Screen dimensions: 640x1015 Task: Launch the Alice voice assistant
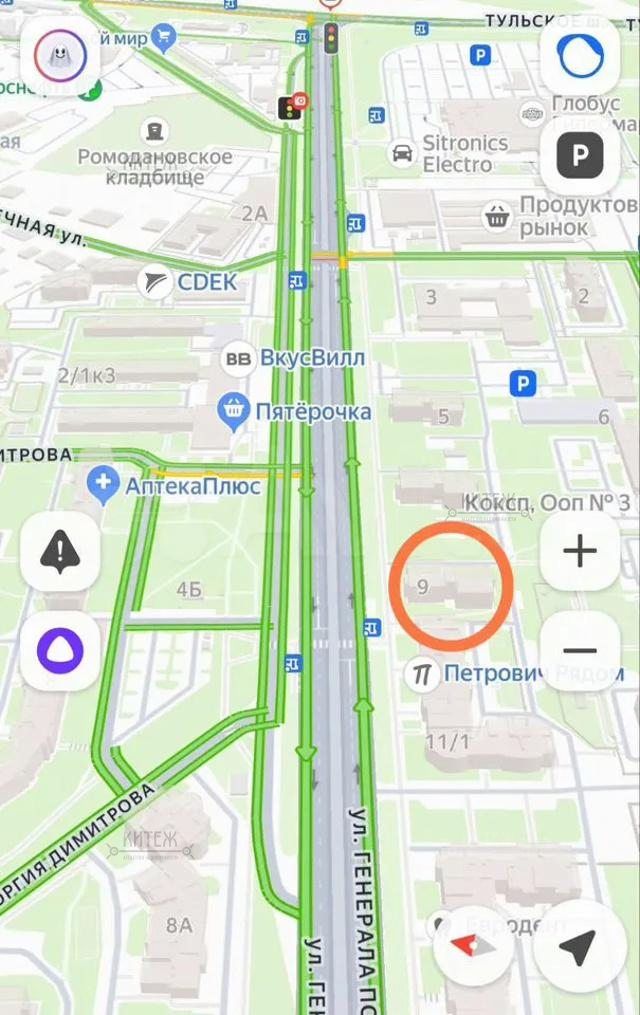60,651
